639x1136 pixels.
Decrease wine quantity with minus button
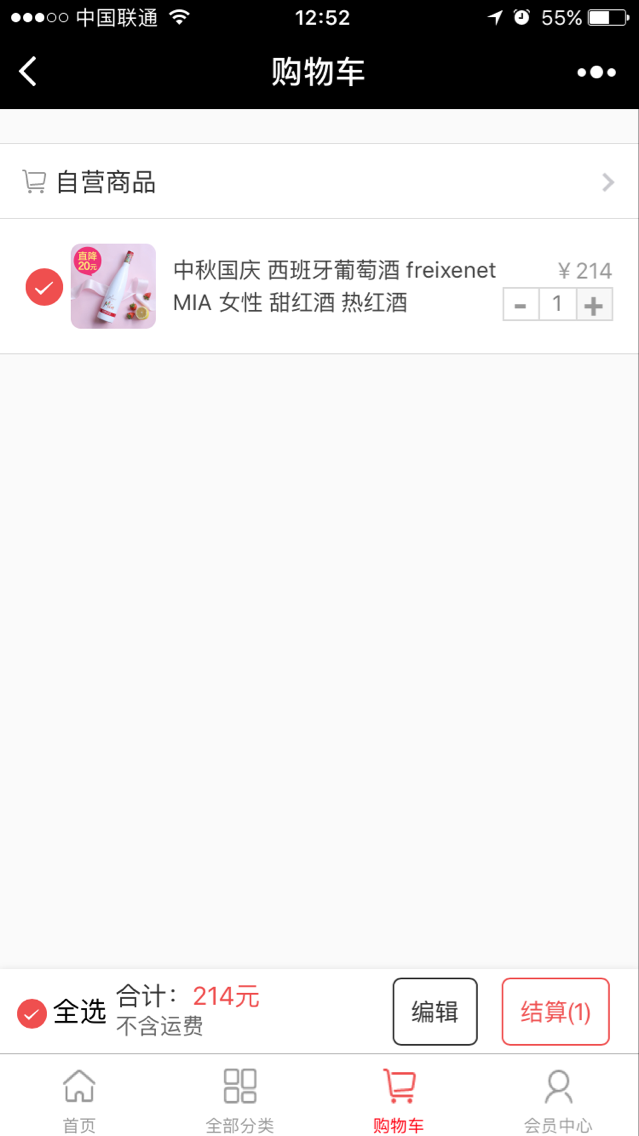pos(520,306)
